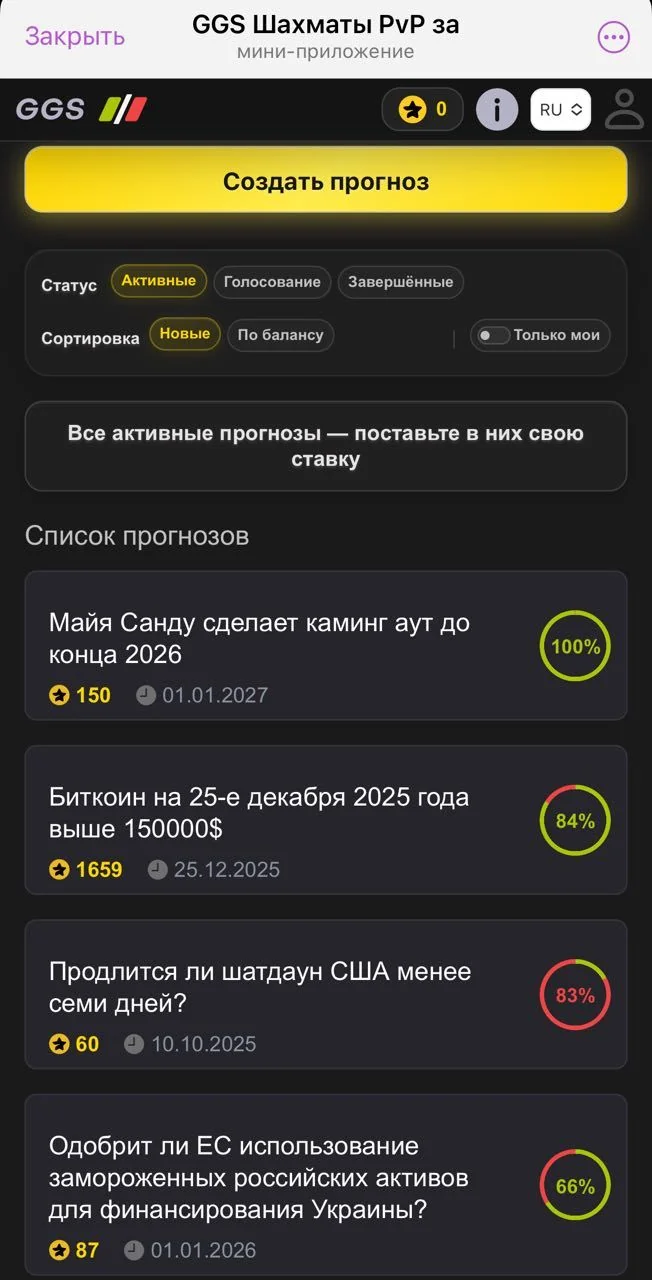
Task: Expand the RU language dropdown
Action: tap(560, 109)
